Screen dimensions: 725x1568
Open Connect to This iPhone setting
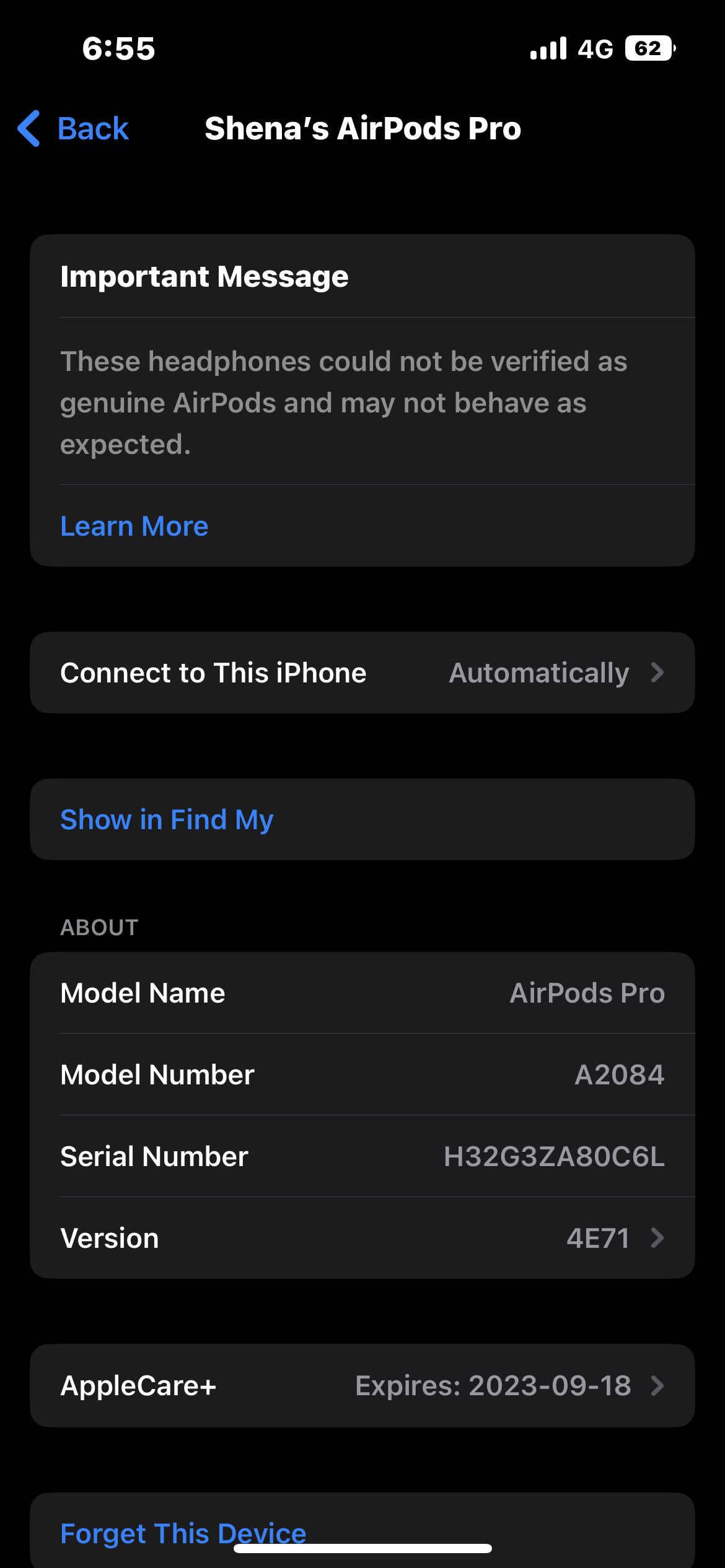(x=362, y=673)
